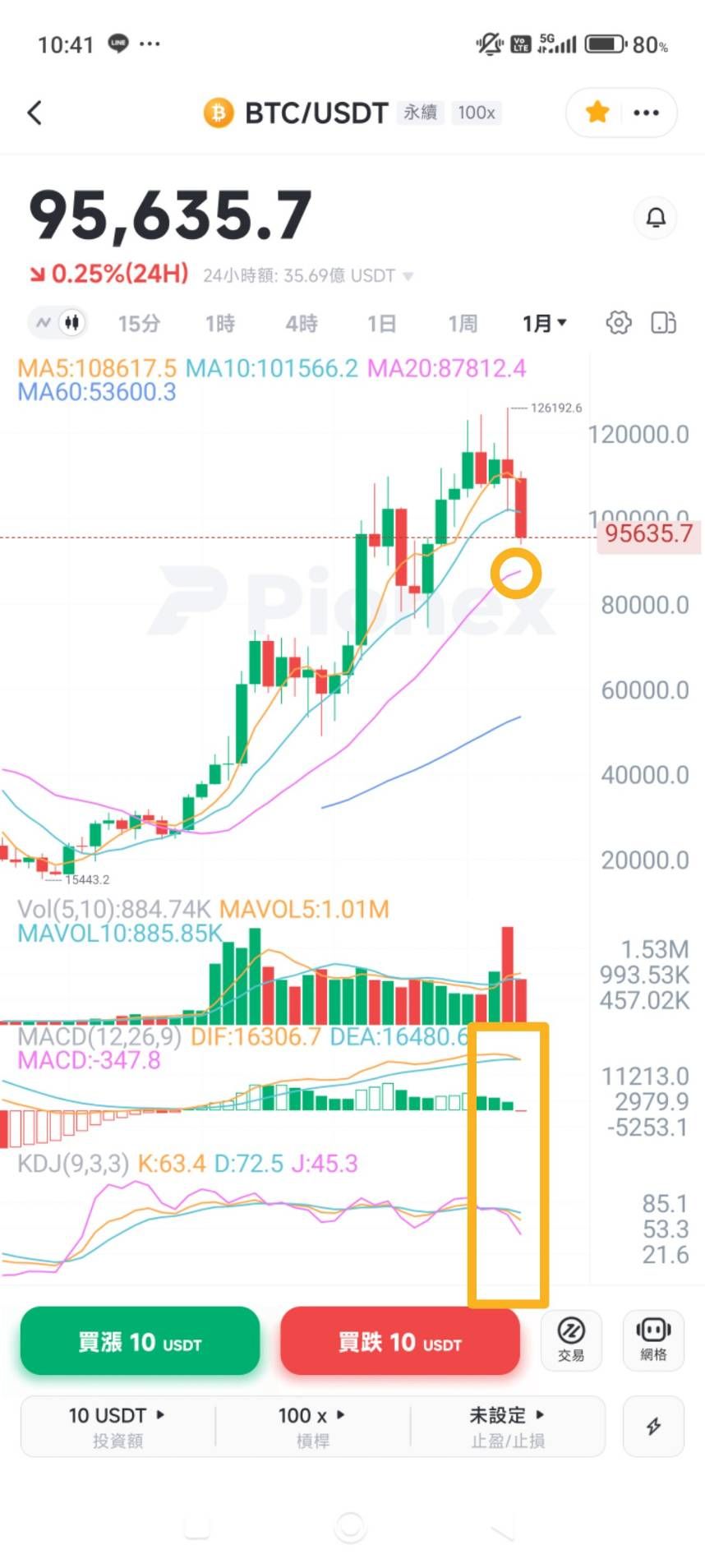Open the 網格 grid bot button

(x=653, y=1340)
